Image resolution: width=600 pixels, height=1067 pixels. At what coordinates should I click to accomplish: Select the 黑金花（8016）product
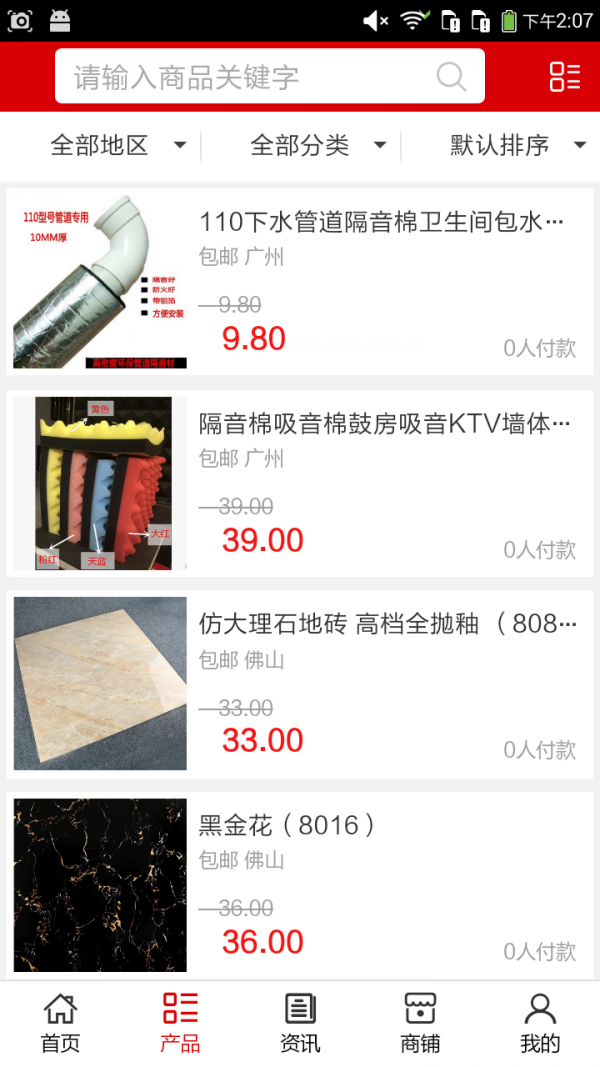300,884
